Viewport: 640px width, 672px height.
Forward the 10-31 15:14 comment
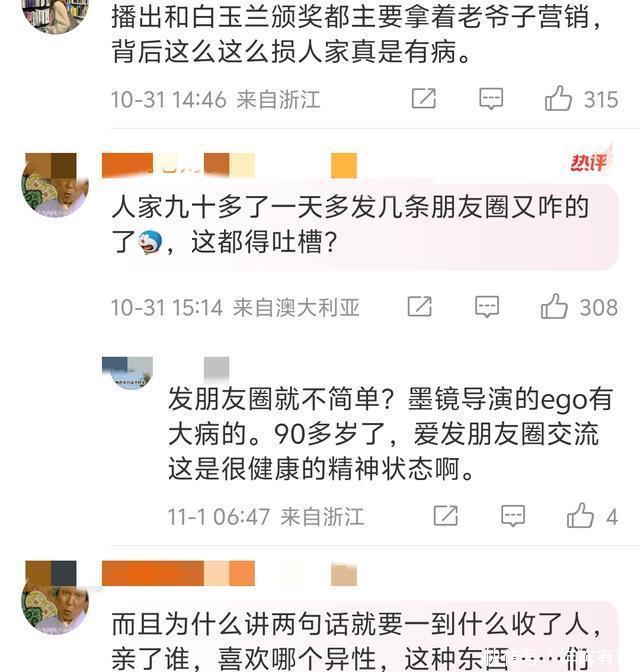(x=420, y=307)
